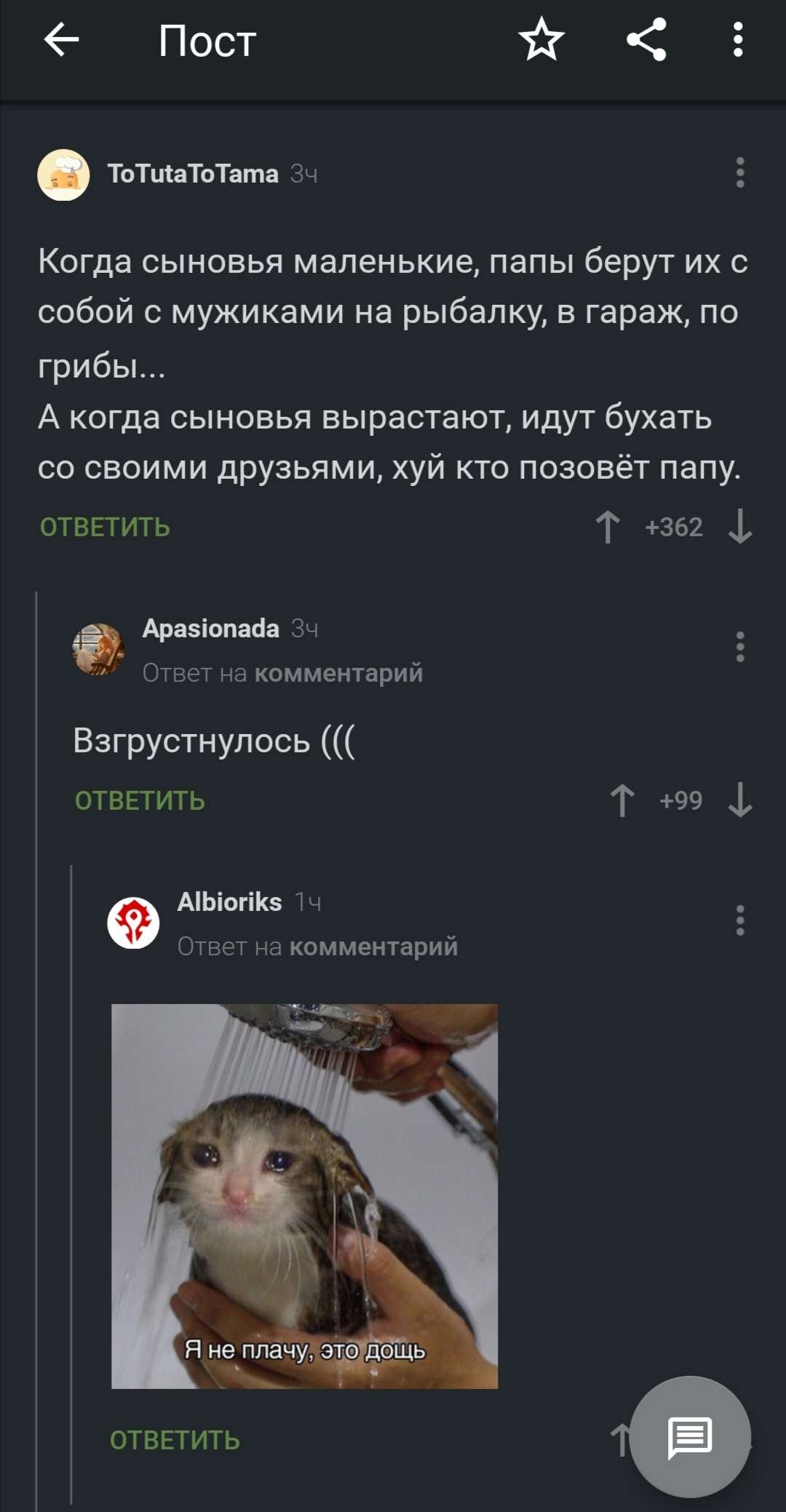Go back from the post screen
The width and height of the screenshot is (786, 1512).
(61, 40)
